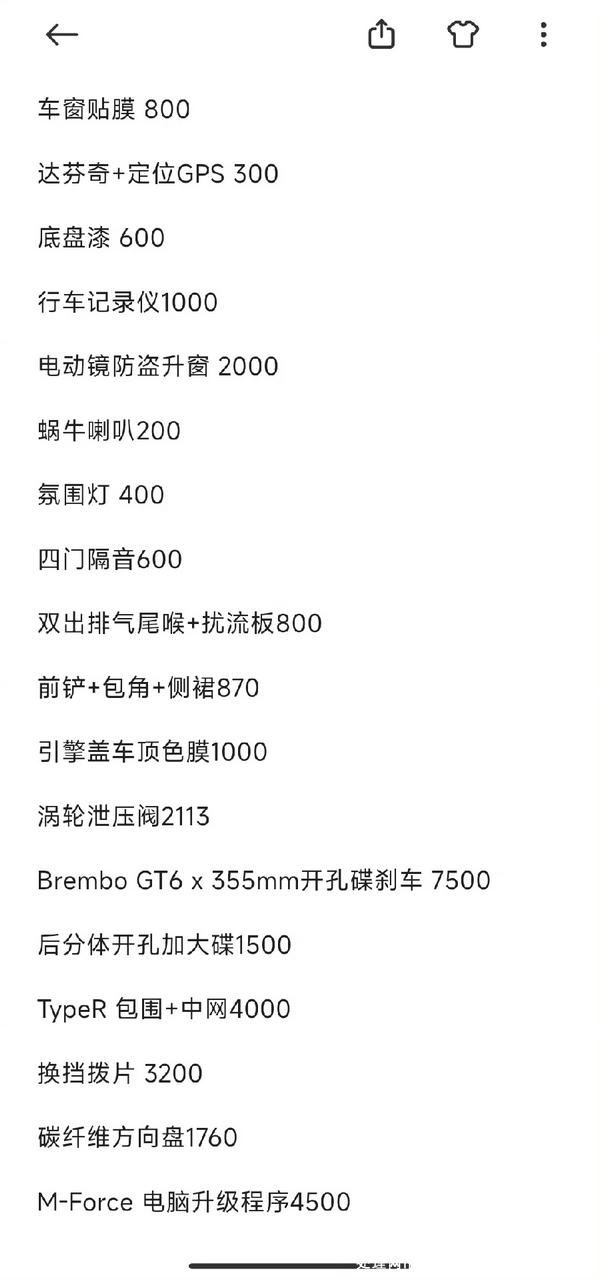Screen dimensions: 600x1280
Task: Share this note
Action: pyautogui.click(x=381, y=35)
